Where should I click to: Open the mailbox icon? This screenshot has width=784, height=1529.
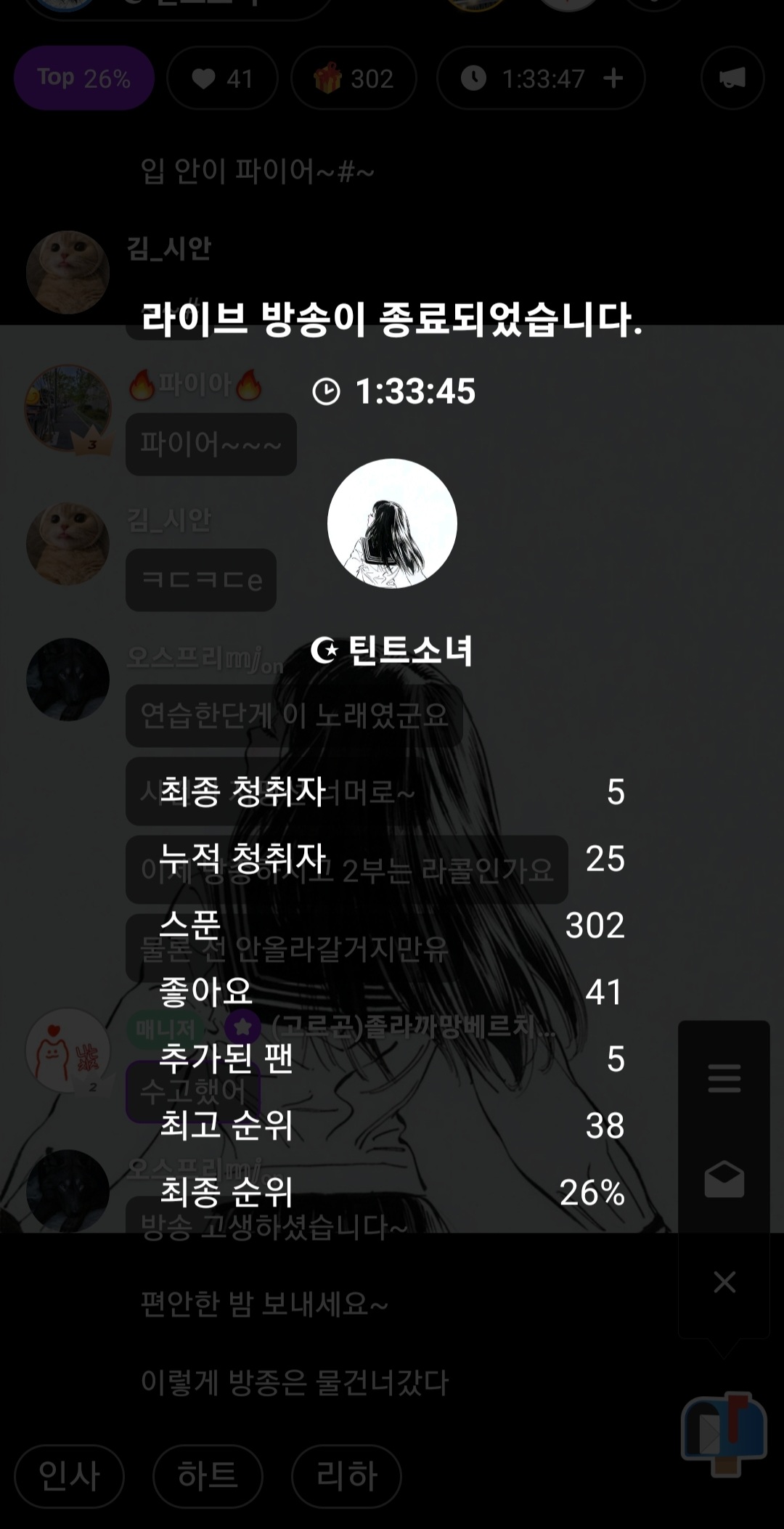click(724, 1432)
